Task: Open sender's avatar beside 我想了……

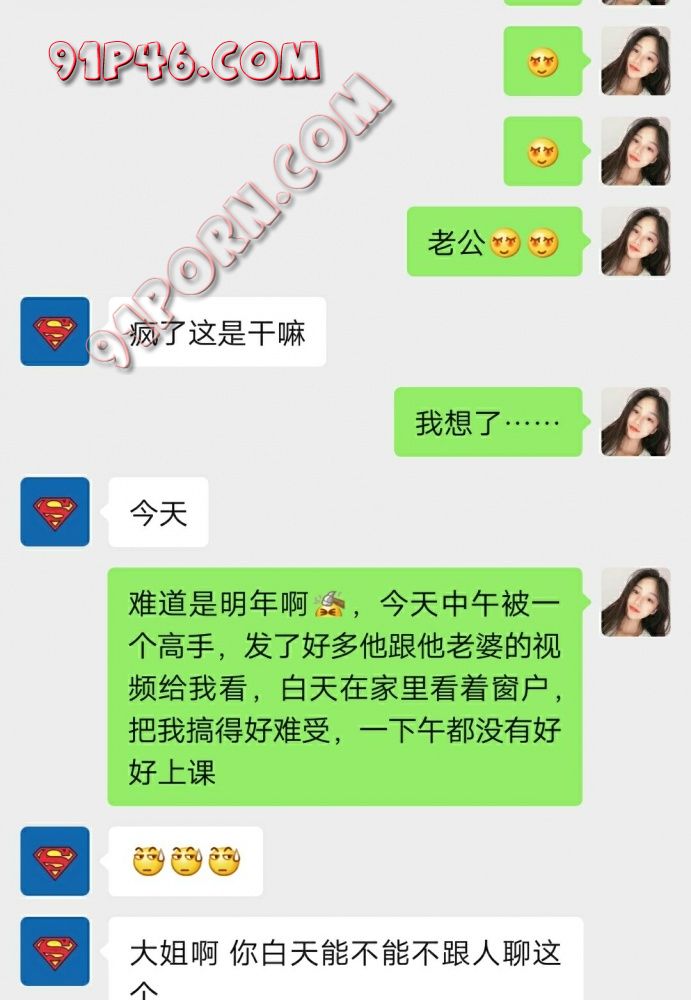Action: point(635,421)
